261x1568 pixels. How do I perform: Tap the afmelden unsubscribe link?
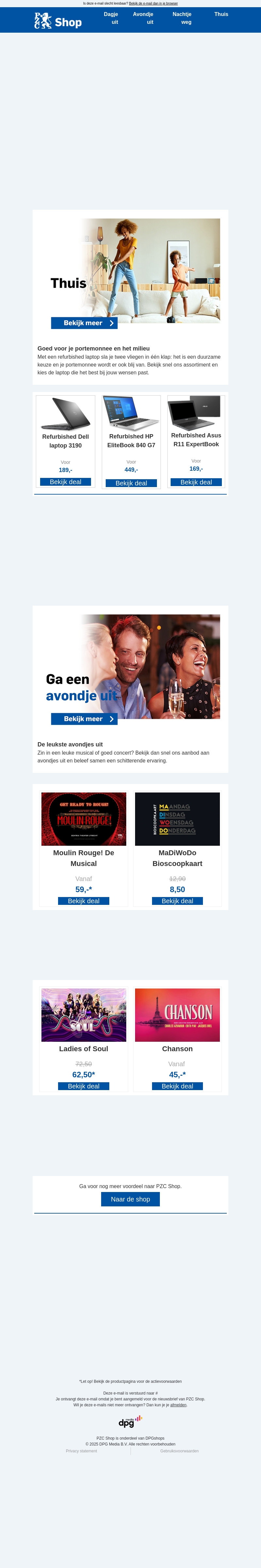[x=178, y=1405]
